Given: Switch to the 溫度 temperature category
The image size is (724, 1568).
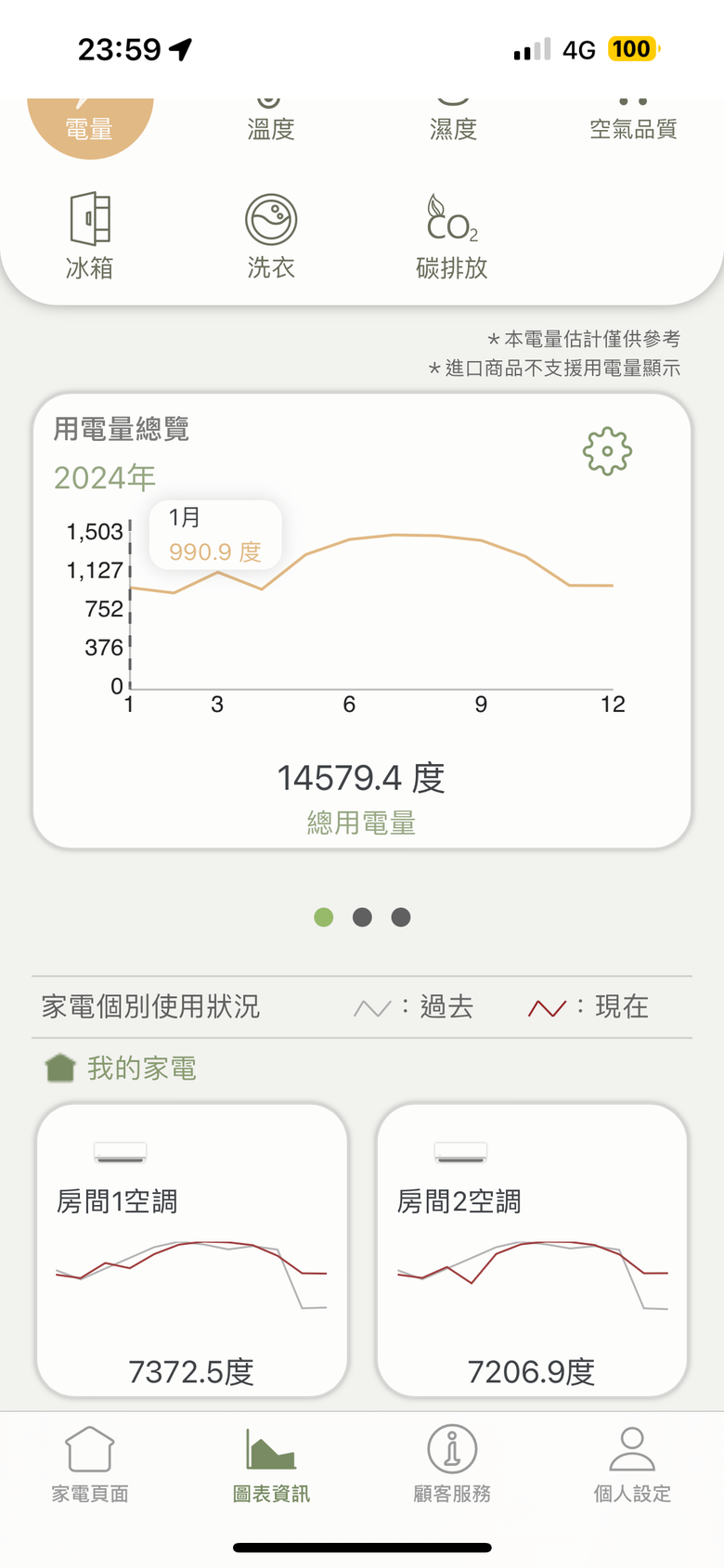Looking at the screenshot, I should [x=270, y=122].
